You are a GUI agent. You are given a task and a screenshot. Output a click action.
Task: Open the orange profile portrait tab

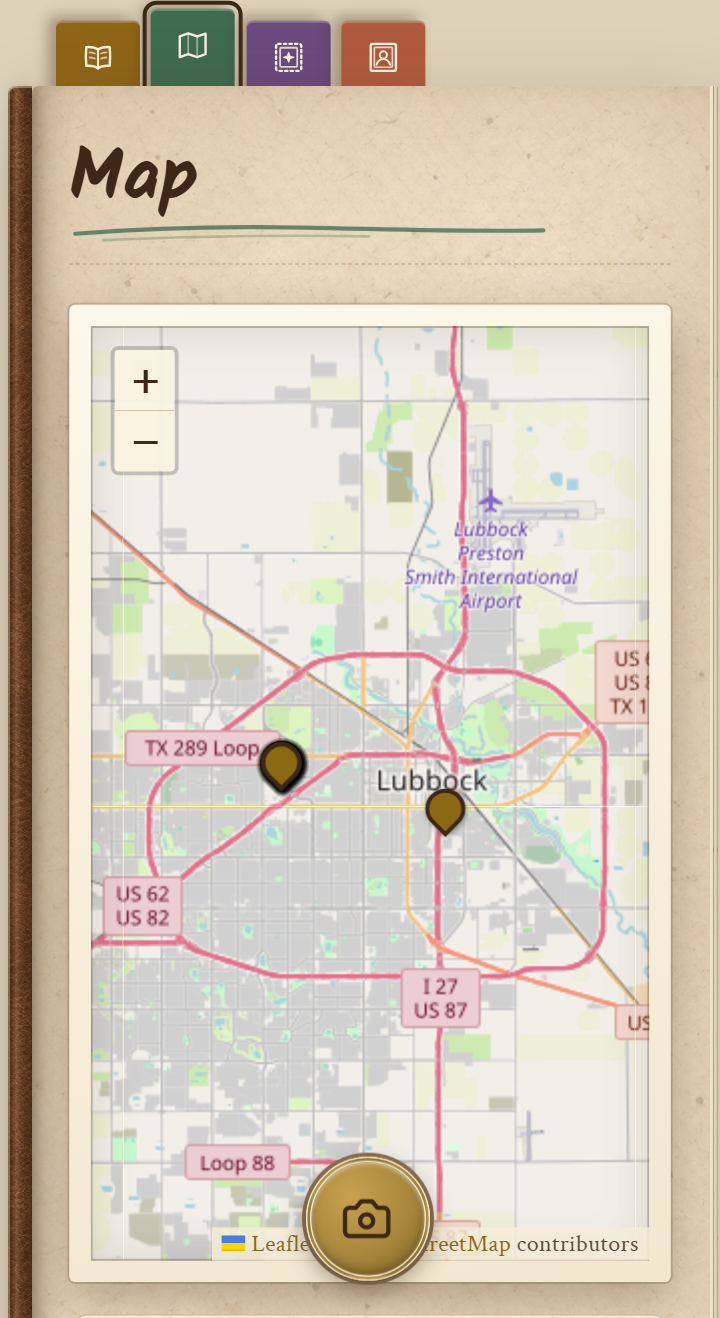point(383,55)
